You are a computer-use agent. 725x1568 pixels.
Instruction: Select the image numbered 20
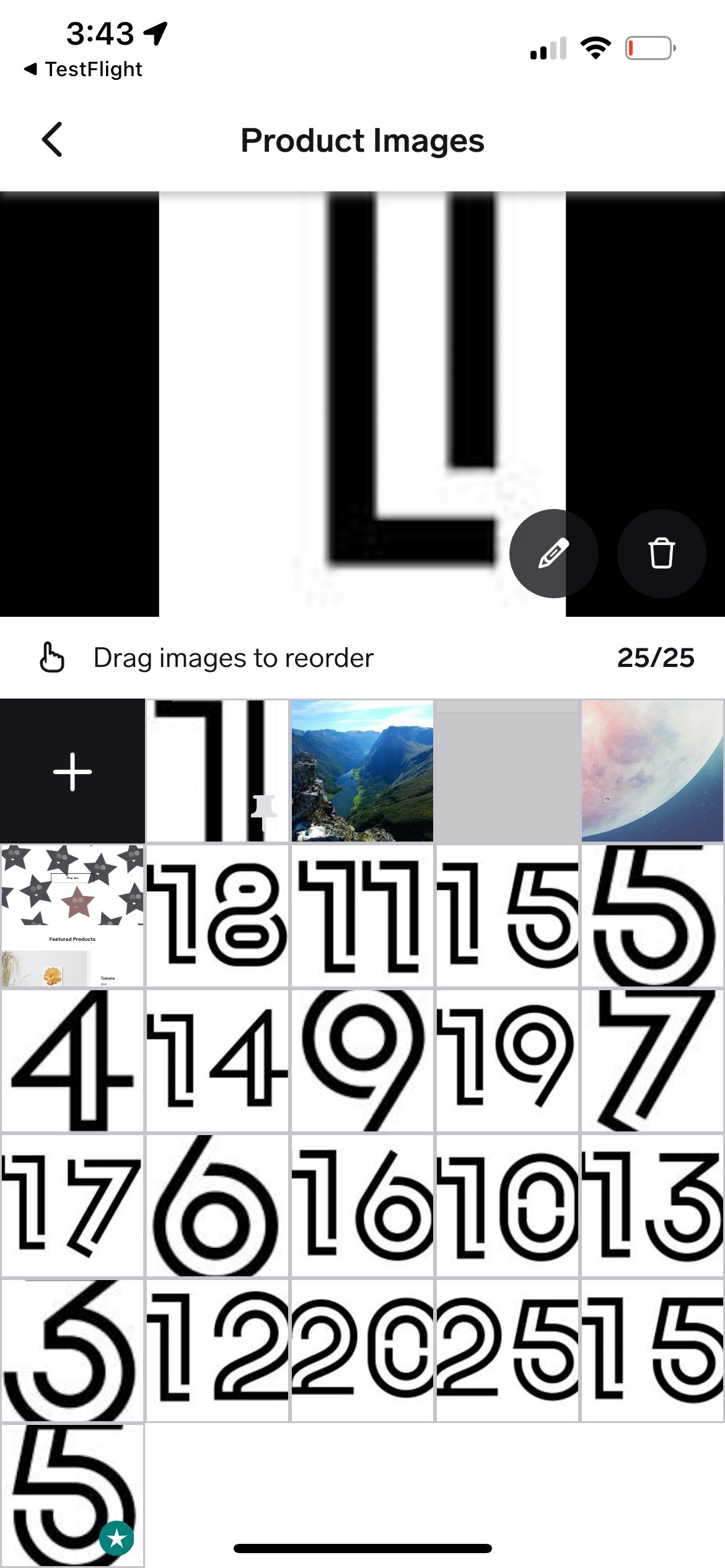pos(362,1351)
